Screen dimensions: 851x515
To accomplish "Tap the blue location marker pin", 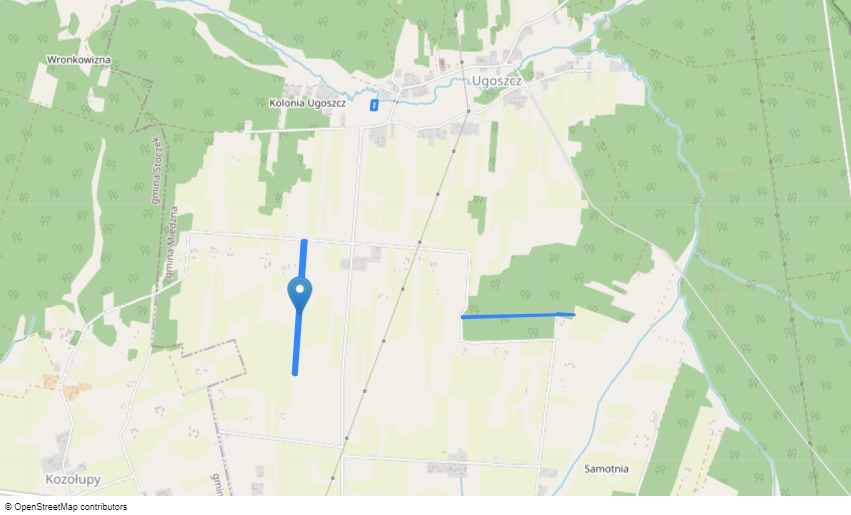I will pos(299,293).
